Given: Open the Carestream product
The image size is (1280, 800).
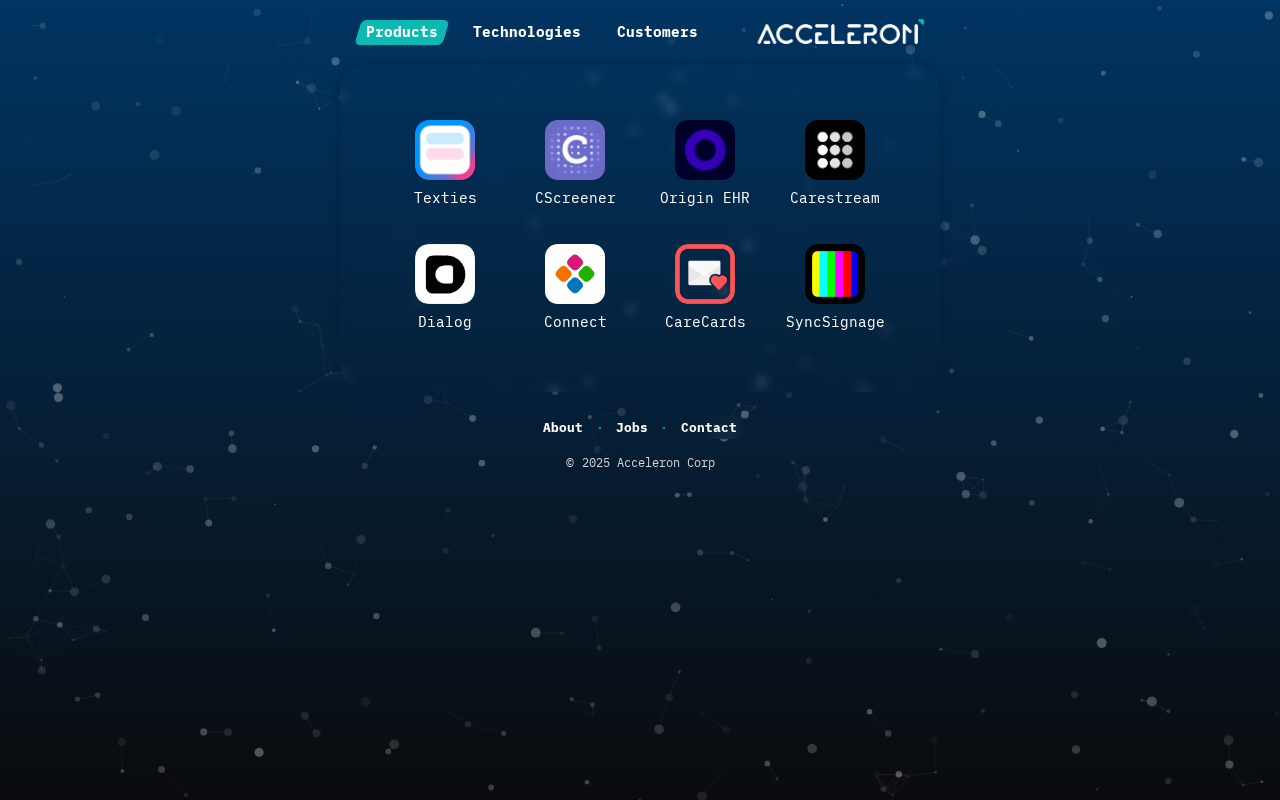Looking at the screenshot, I should pos(835,151).
